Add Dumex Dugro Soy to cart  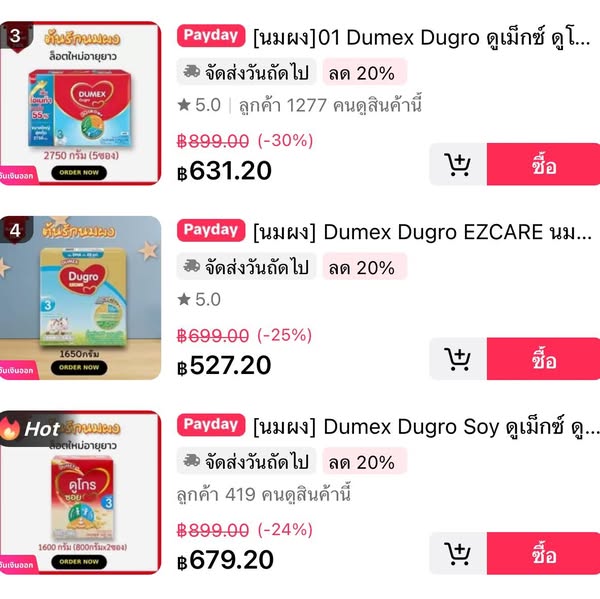(x=458, y=553)
